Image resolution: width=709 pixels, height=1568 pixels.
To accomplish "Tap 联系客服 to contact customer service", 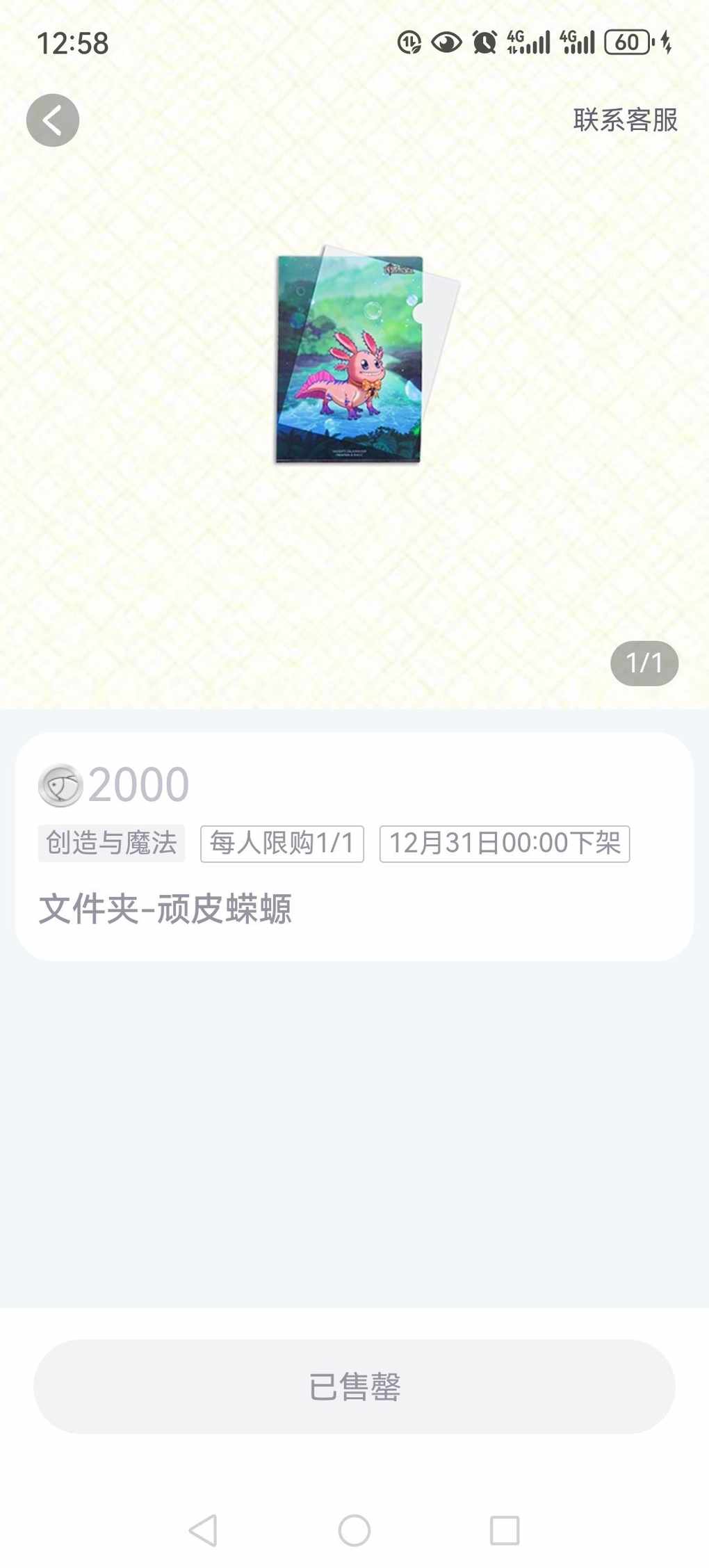I will tap(625, 120).
